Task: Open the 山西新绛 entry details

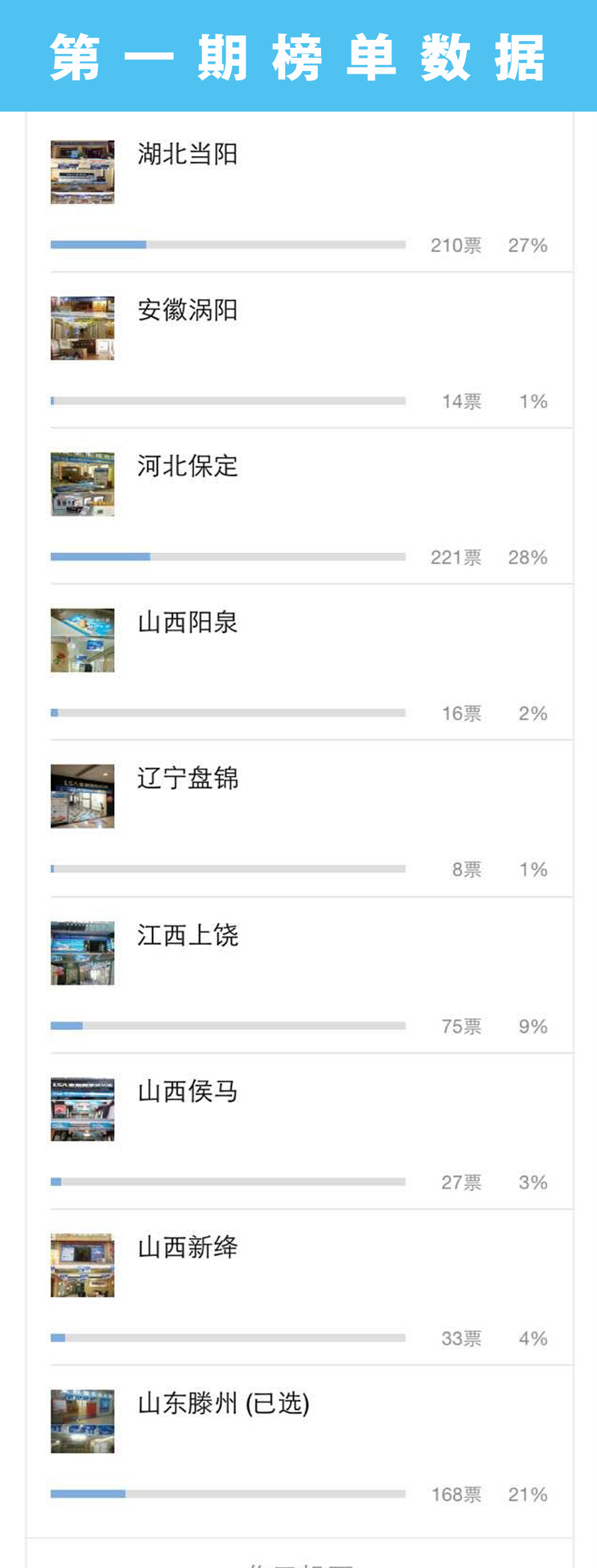Action: pos(189,1247)
